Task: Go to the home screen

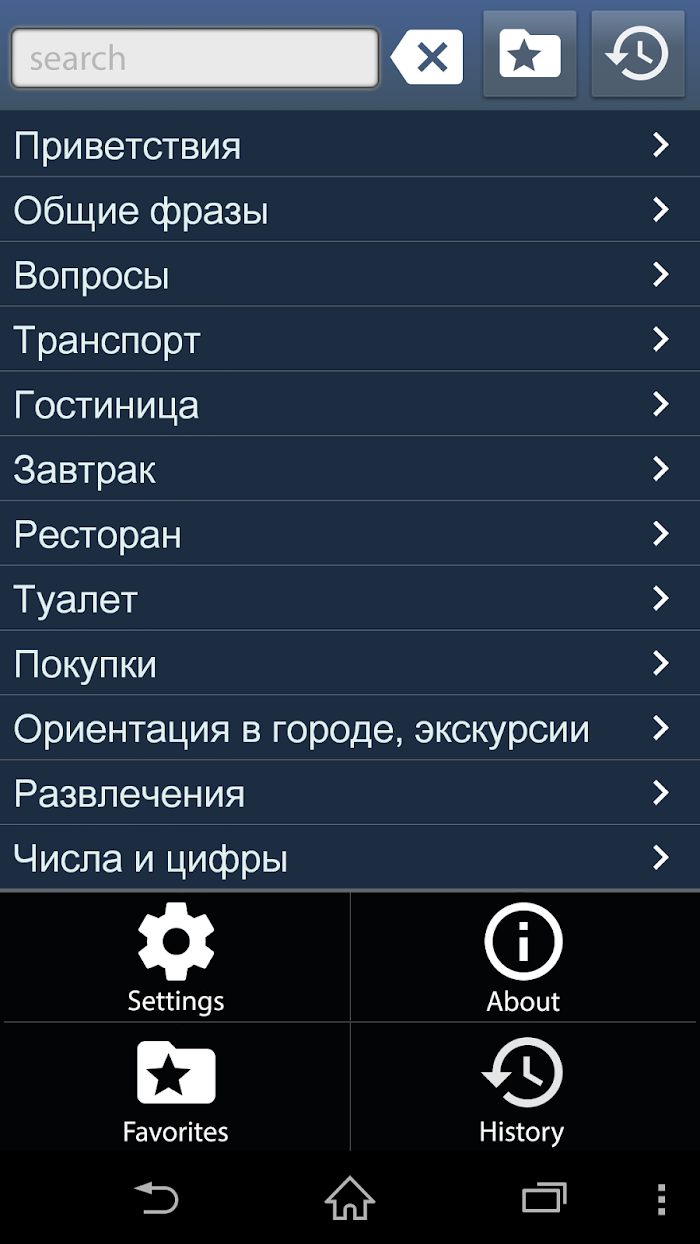Action: click(x=350, y=1198)
